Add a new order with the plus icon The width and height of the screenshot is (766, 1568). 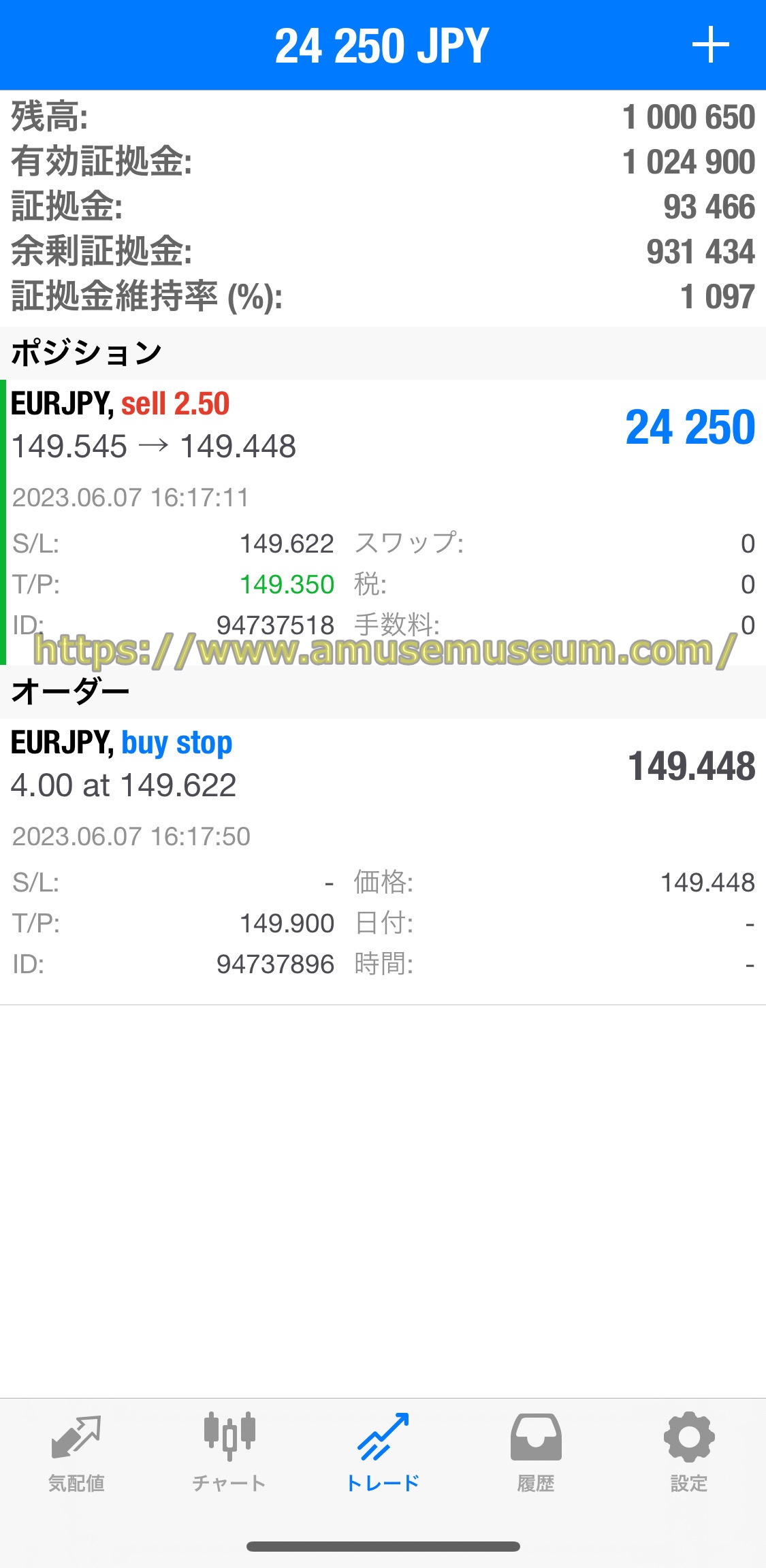click(x=710, y=45)
